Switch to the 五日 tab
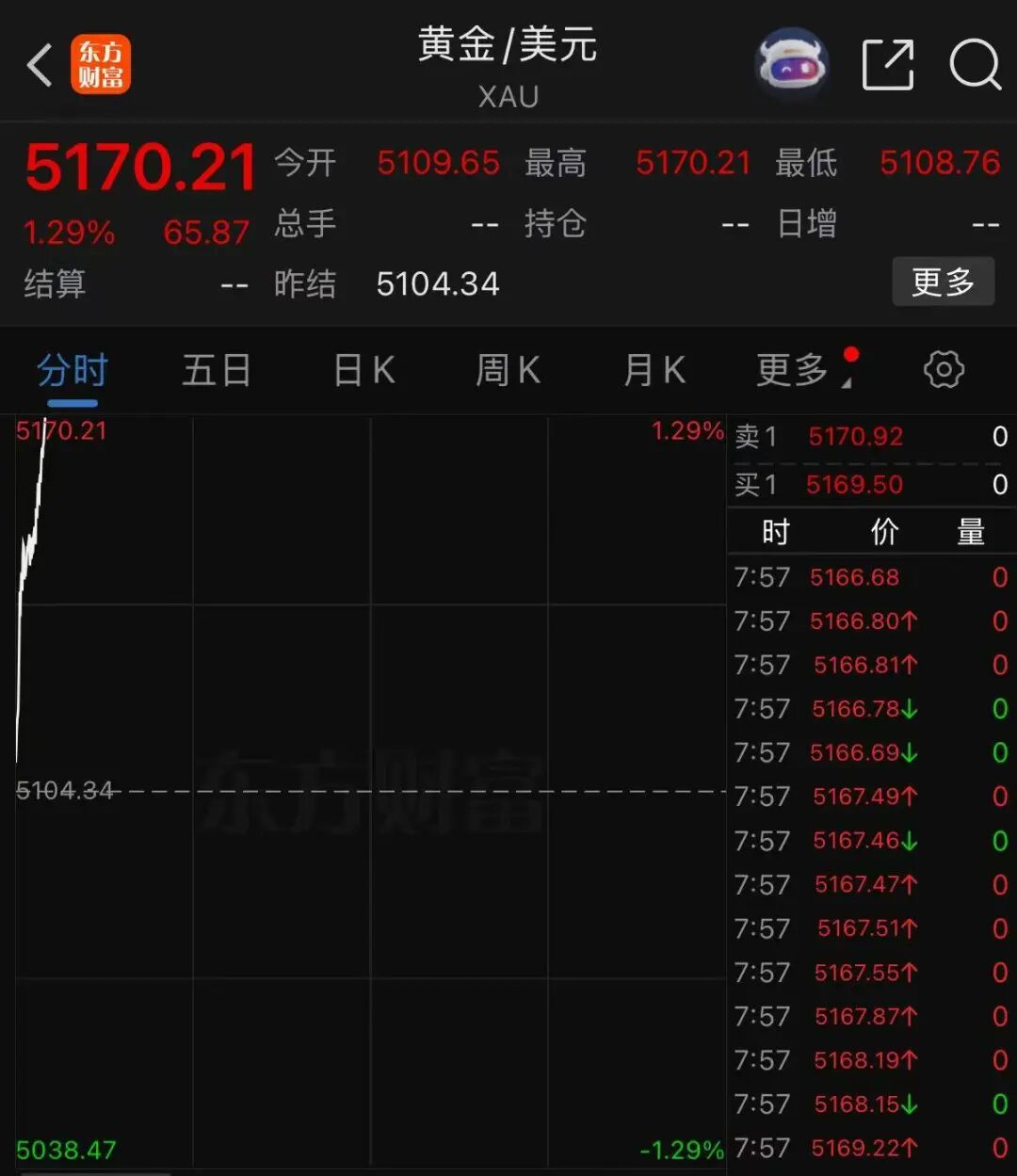Viewport: 1017px width, 1176px height. point(215,369)
